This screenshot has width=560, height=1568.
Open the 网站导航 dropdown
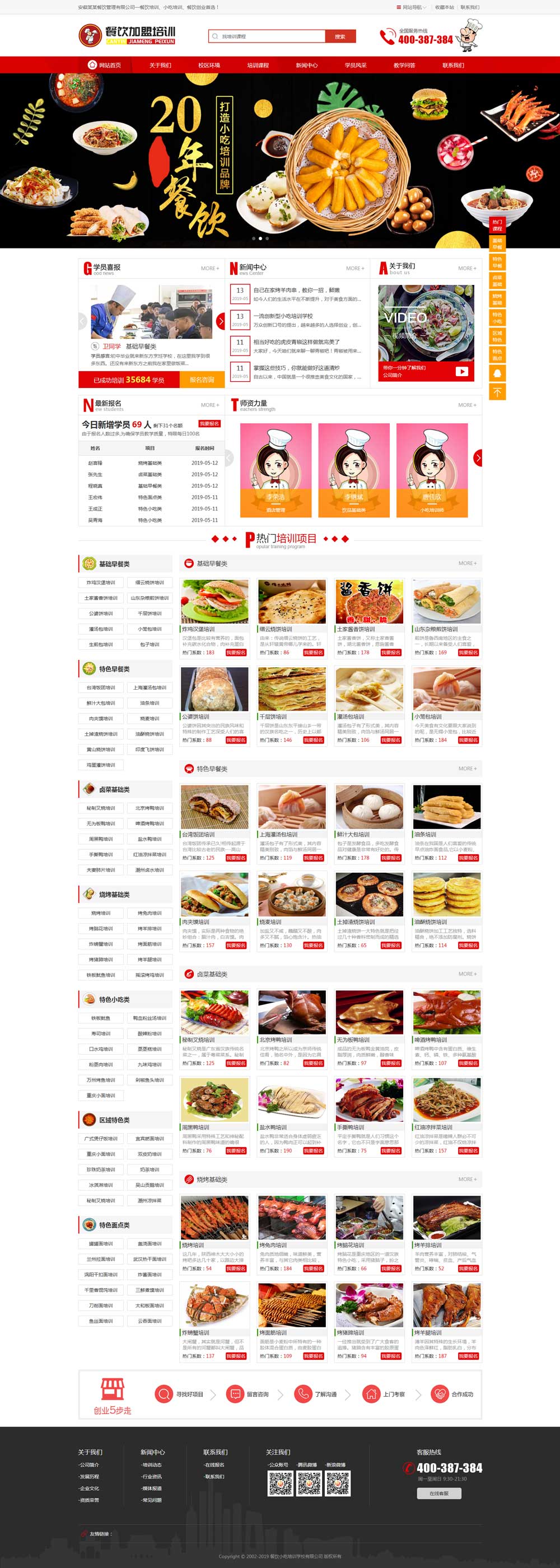click(412, 7)
